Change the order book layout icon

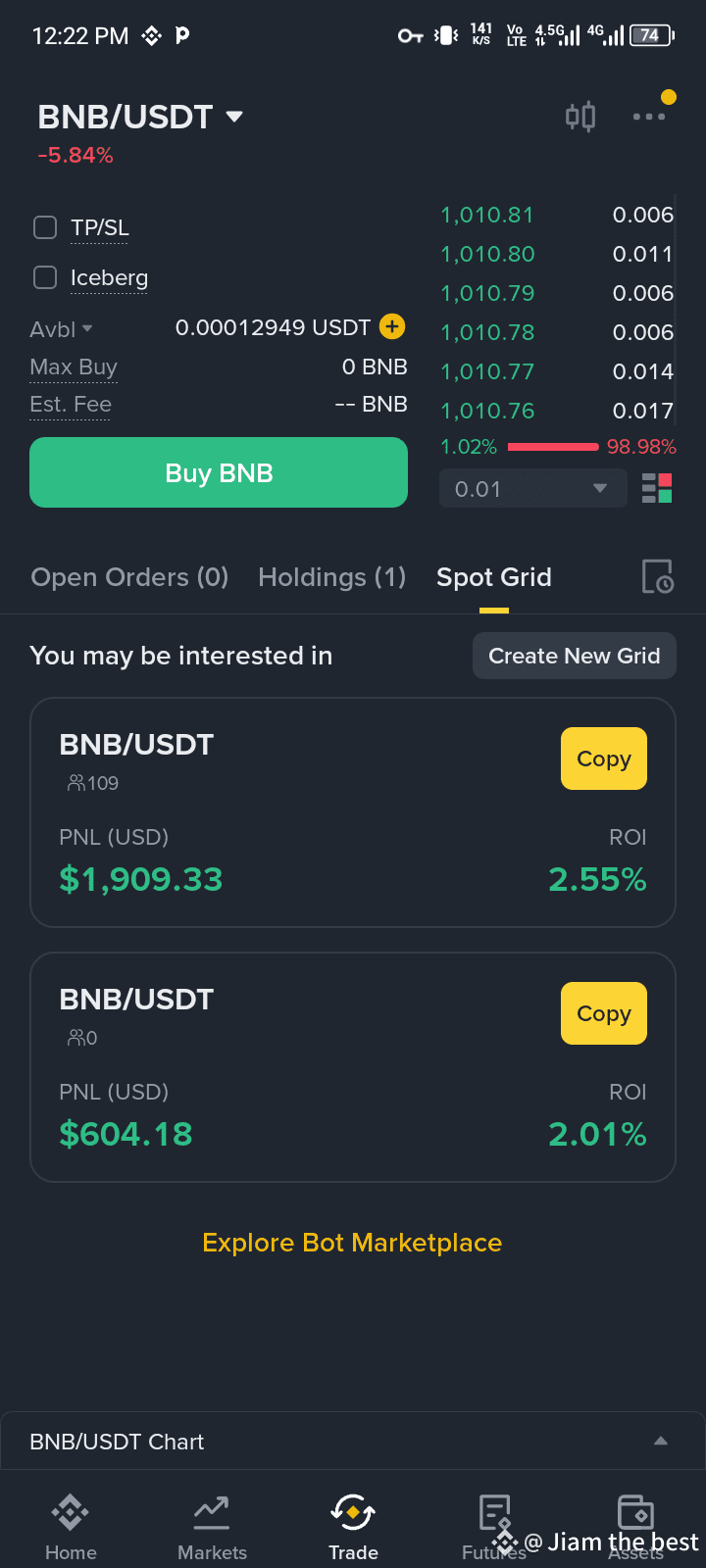coord(657,488)
